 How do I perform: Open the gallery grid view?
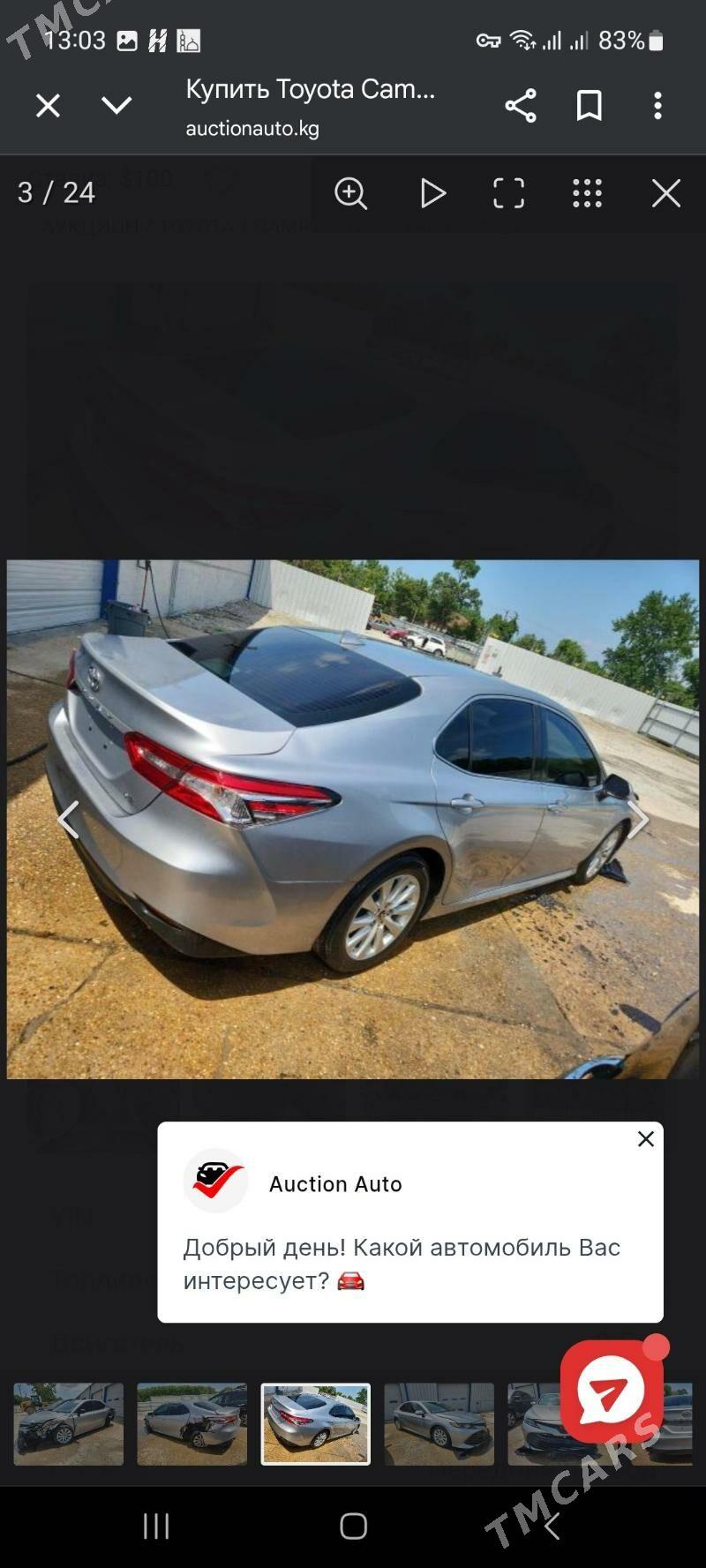(x=585, y=194)
